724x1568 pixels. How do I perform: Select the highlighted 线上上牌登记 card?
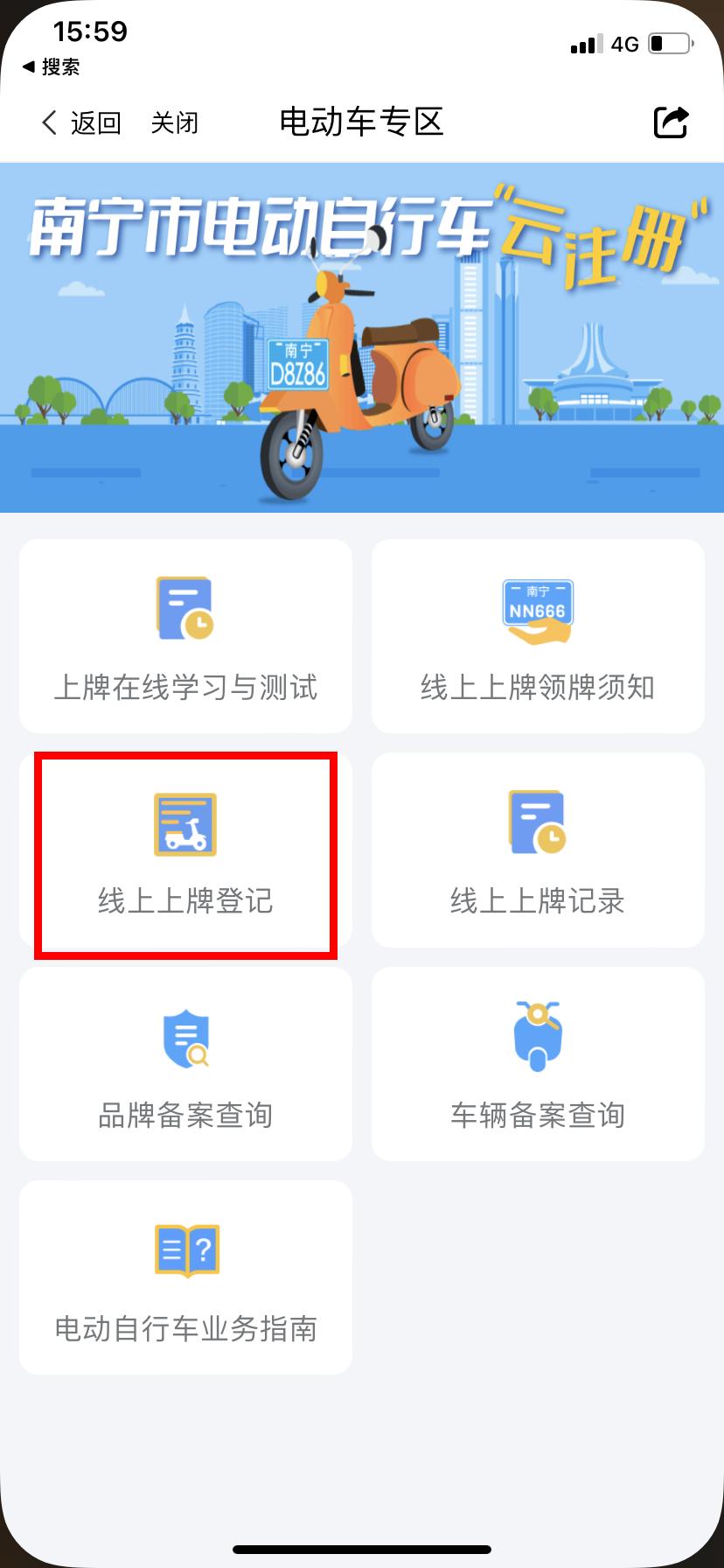(x=184, y=850)
